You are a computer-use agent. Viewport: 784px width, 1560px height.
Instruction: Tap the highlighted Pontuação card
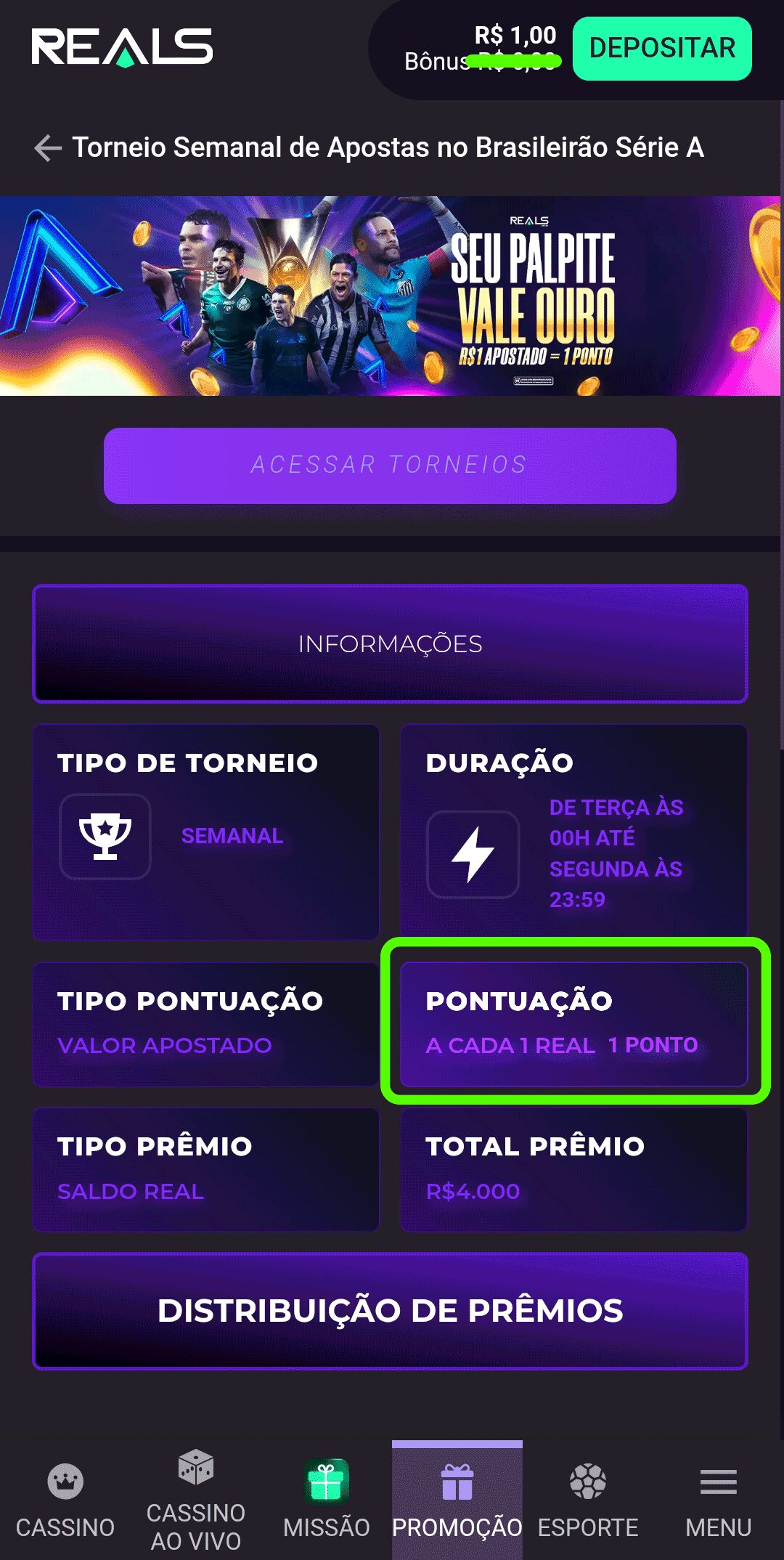coord(573,1024)
